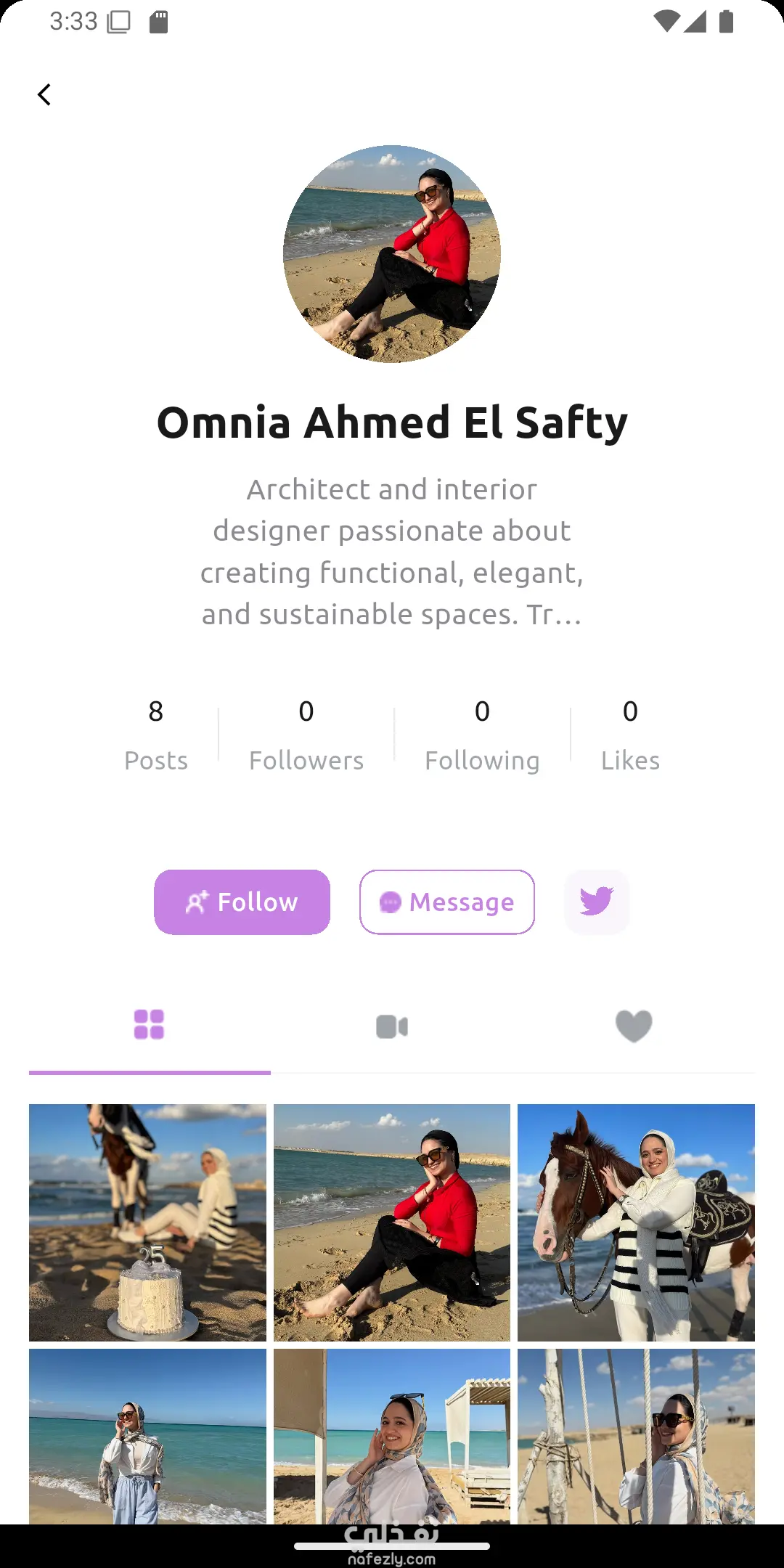Go back using the top arrow

(44, 94)
